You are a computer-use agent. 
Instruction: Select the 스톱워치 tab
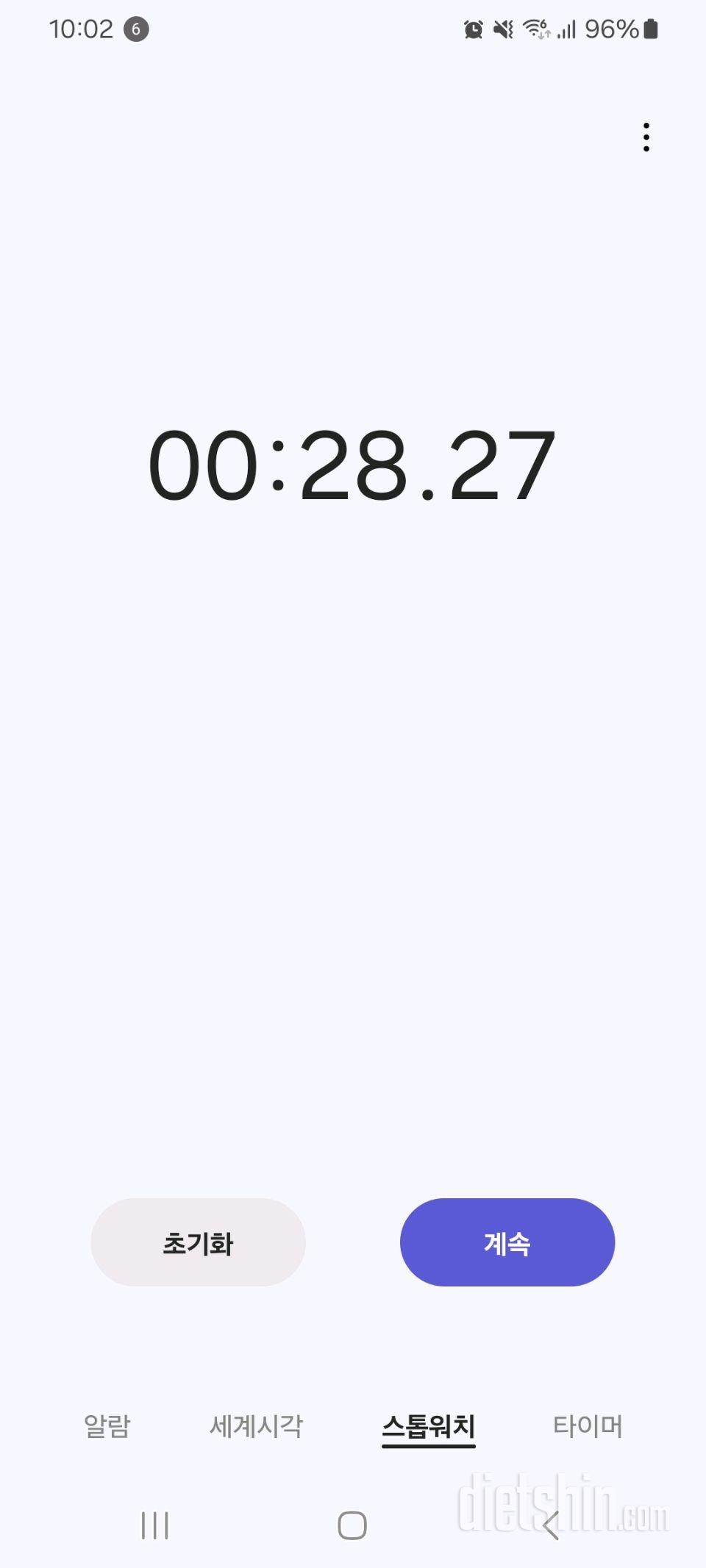click(428, 1426)
